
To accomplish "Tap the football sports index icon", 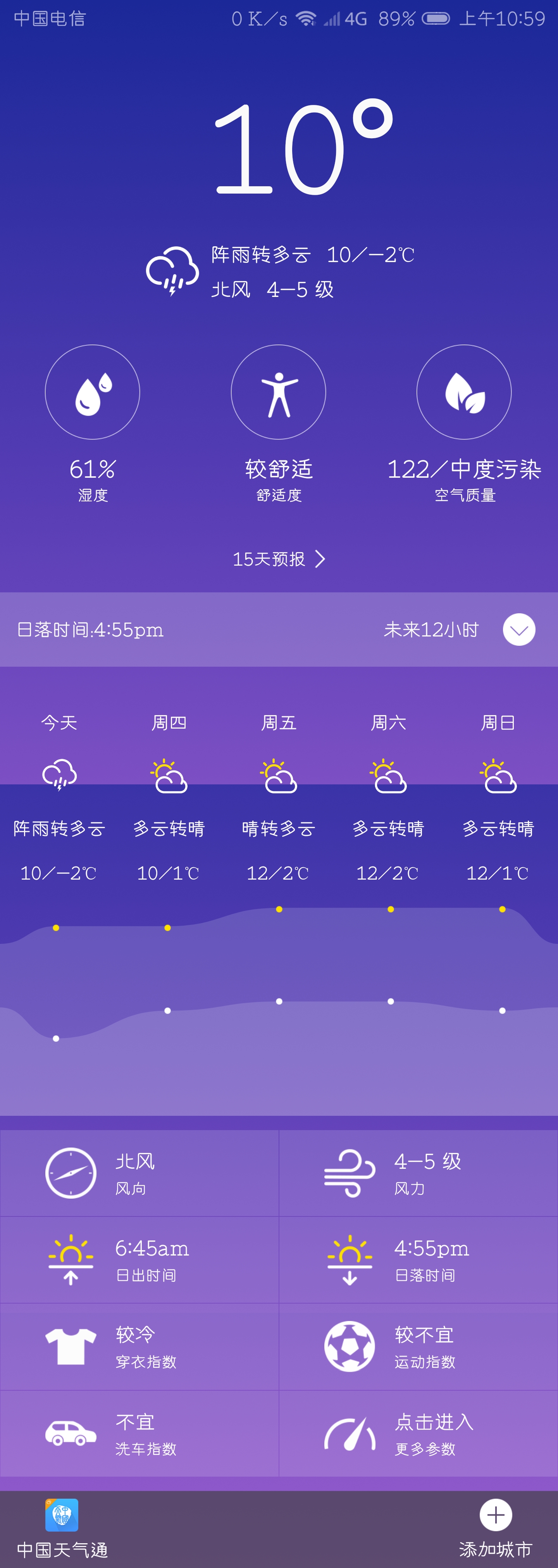I will coord(350,1347).
